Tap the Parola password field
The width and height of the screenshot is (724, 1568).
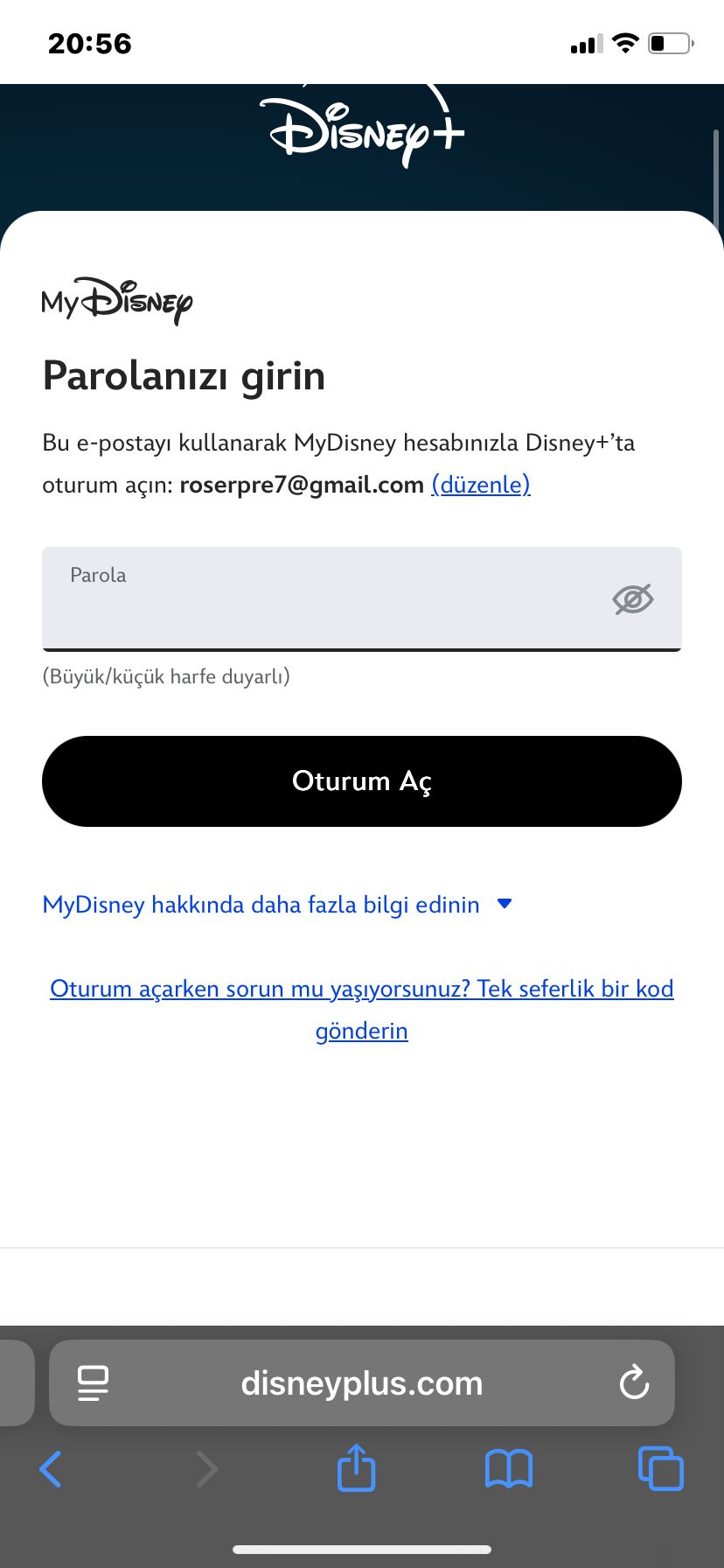click(x=362, y=599)
